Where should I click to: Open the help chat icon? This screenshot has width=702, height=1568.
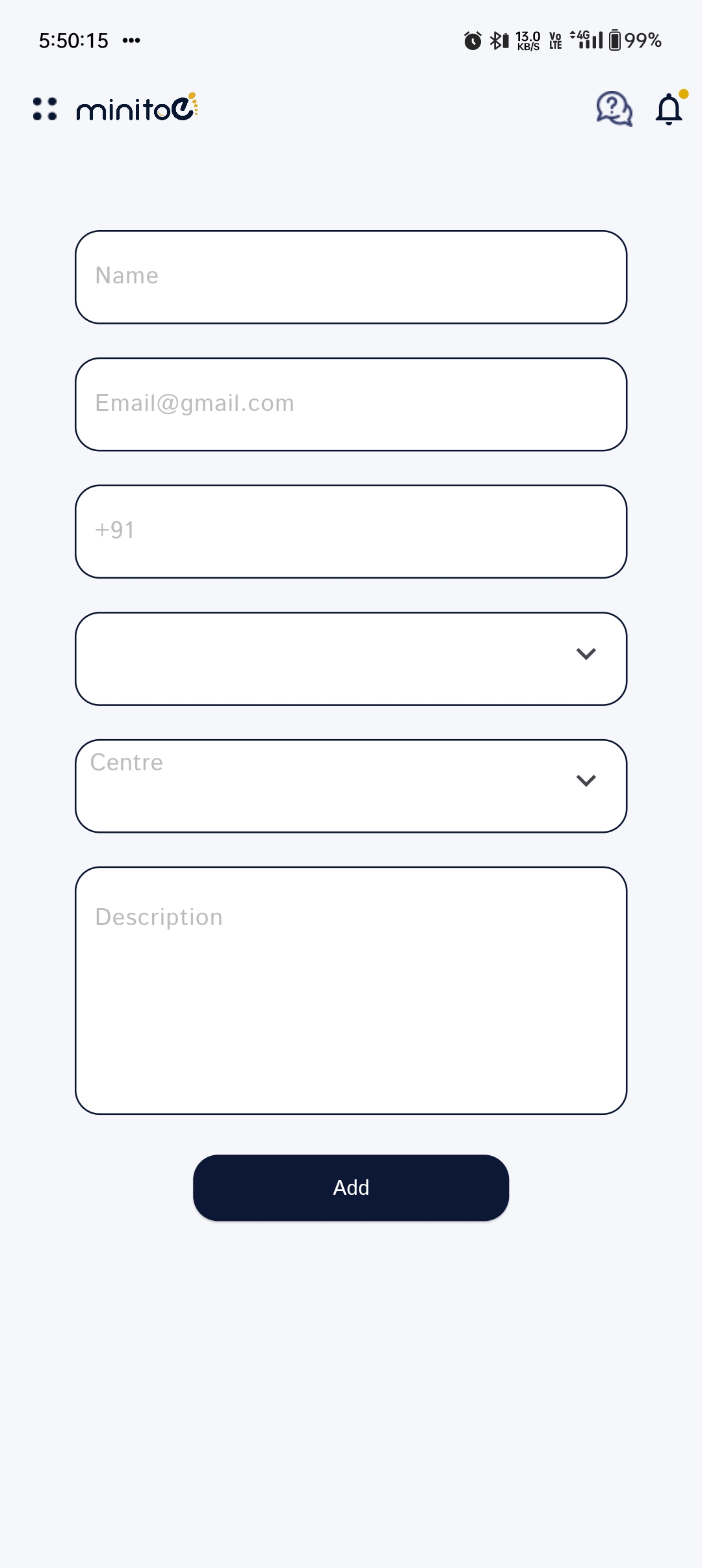[x=614, y=109]
